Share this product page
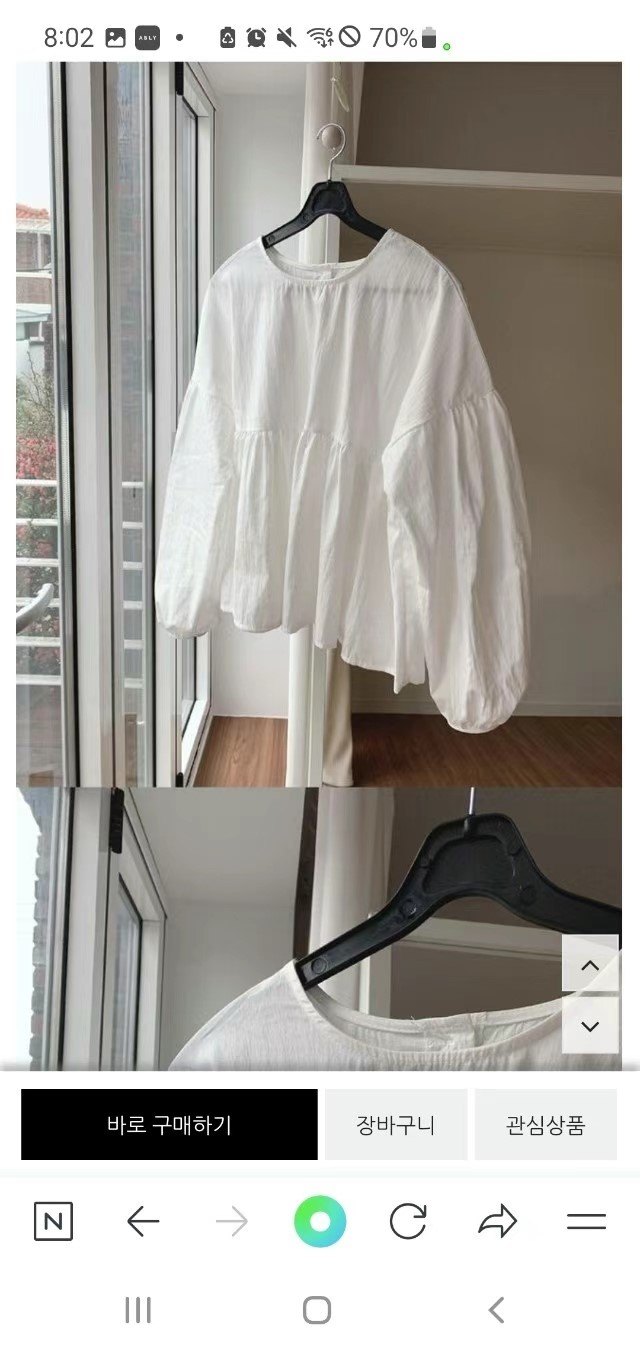Image resolution: width=640 pixels, height=1351 pixels. [497, 1221]
